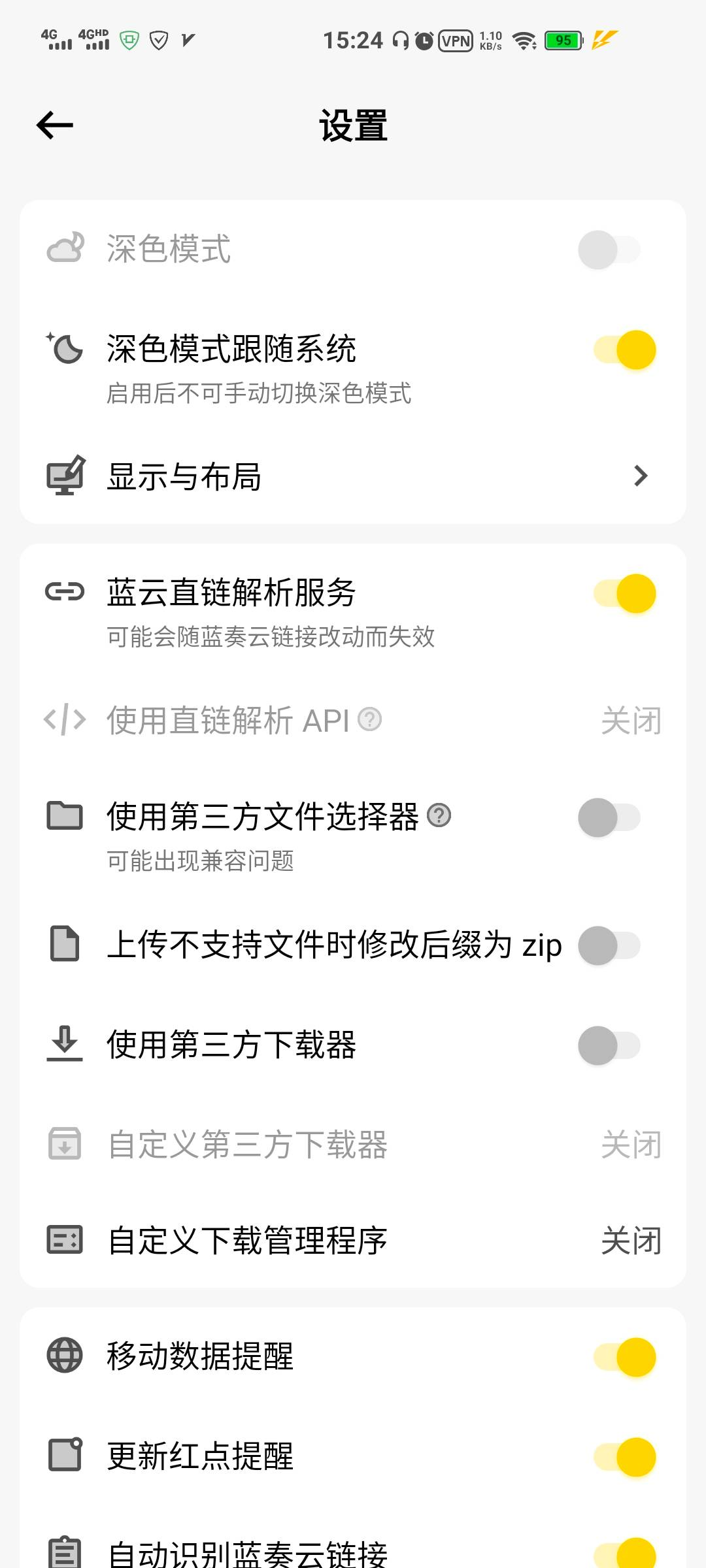This screenshot has height=1568, width=706.
Task: Toggle off 移动数据提醒
Action: [x=625, y=1357]
